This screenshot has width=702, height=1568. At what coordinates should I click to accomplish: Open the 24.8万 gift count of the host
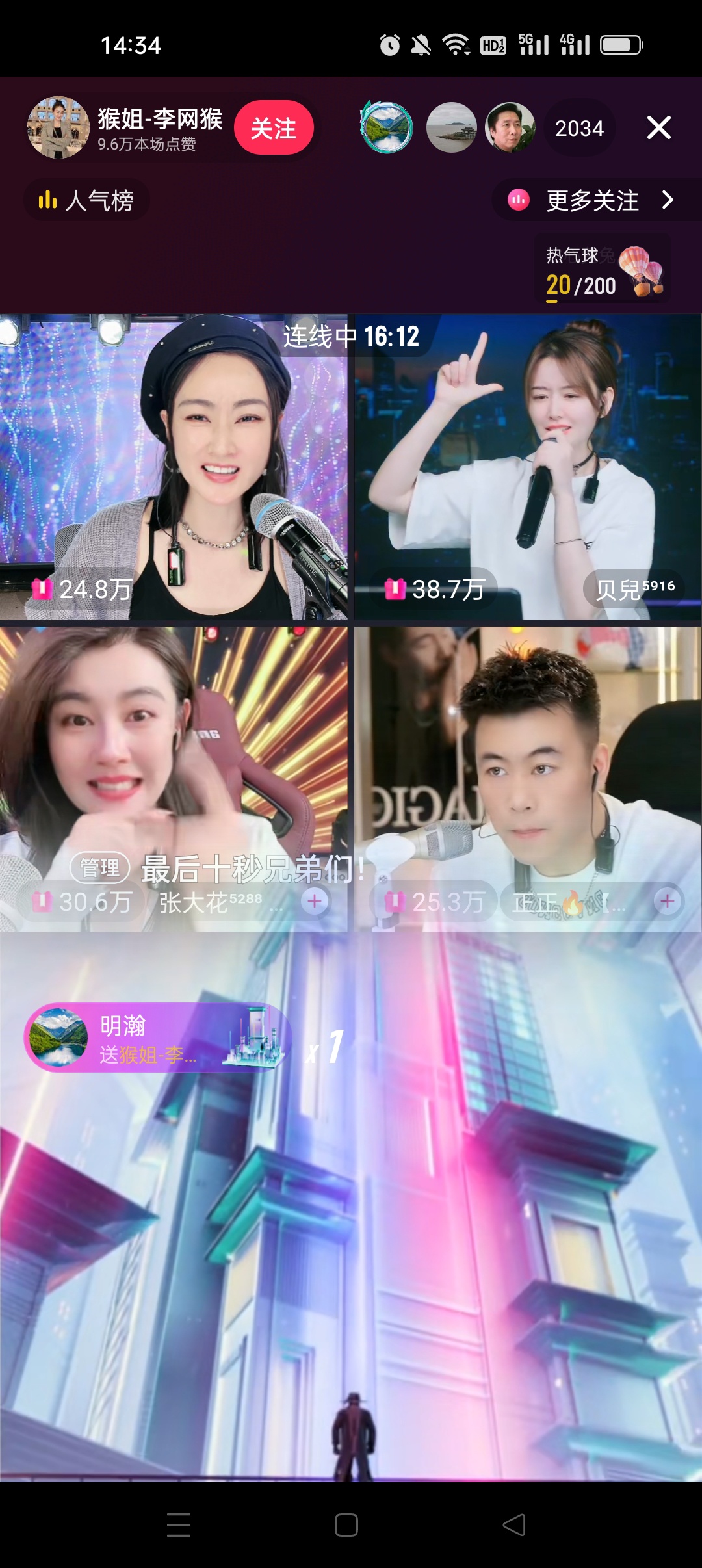(x=83, y=589)
